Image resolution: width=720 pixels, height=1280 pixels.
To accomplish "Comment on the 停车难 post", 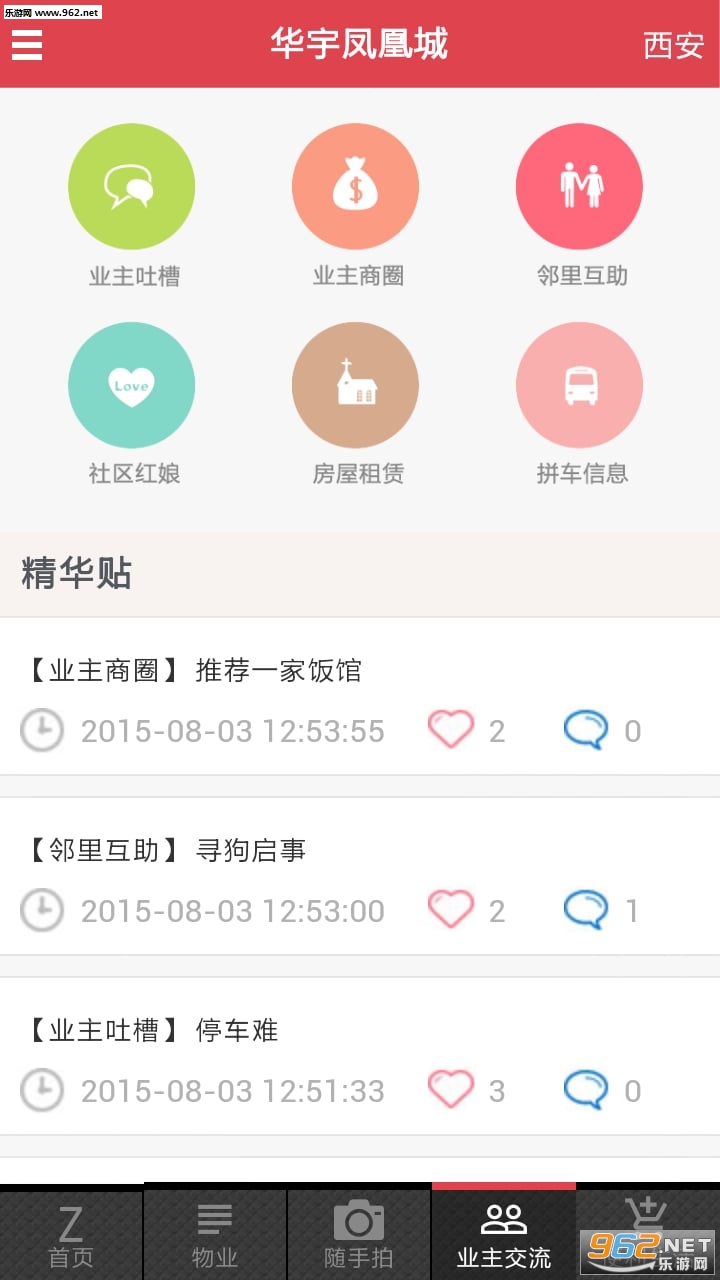I will 586,1090.
